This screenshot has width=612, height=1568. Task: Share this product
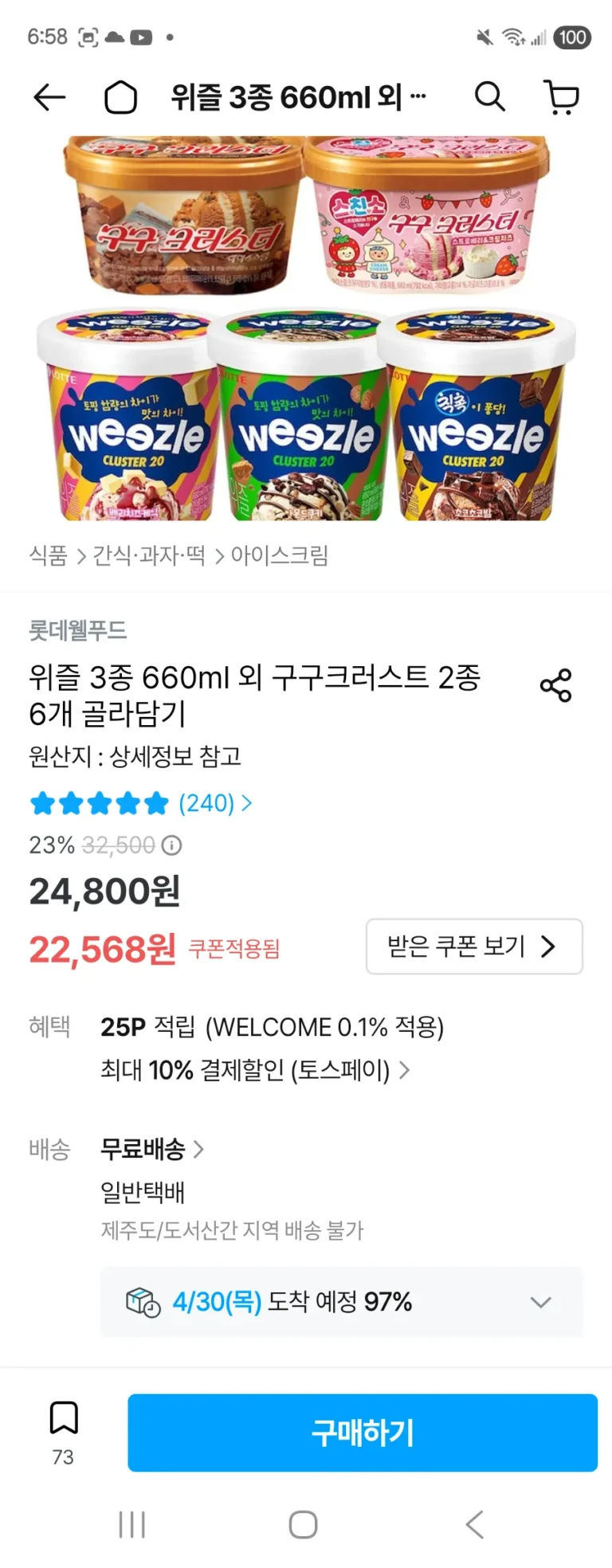(555, 685)
